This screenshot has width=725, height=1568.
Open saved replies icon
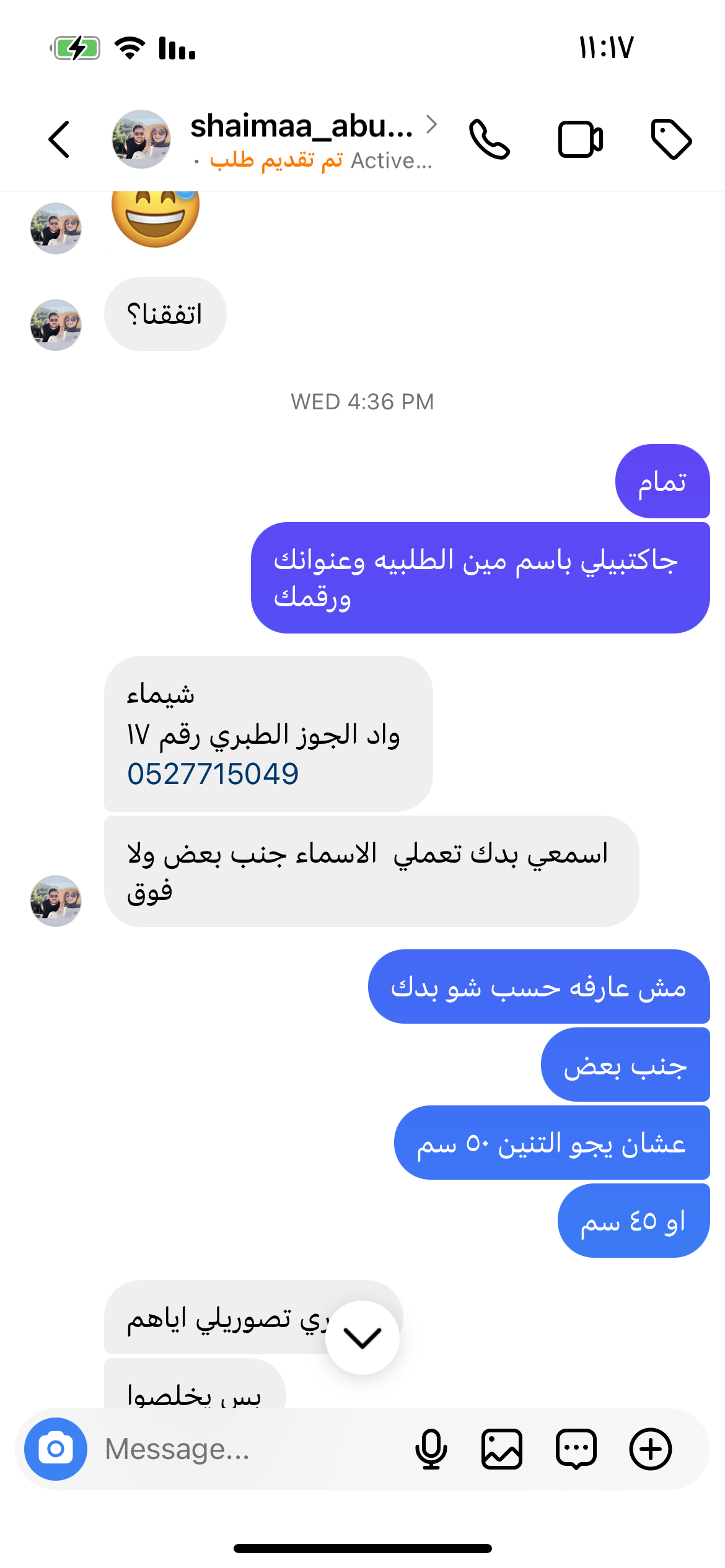pyautogui.click(x=576, y=1449)
